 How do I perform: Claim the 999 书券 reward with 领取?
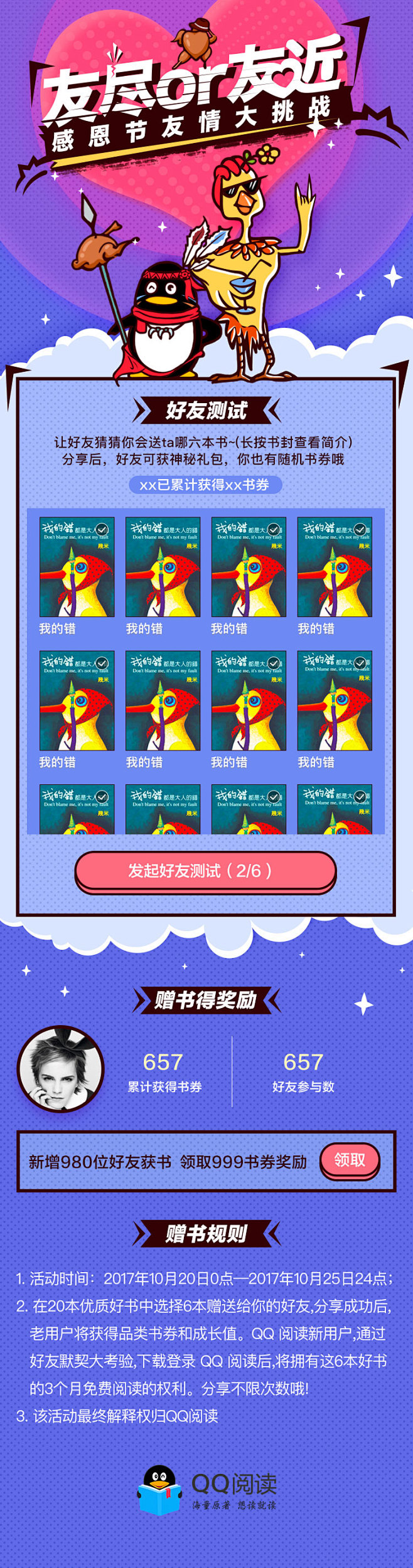(x=350, y=1160)
